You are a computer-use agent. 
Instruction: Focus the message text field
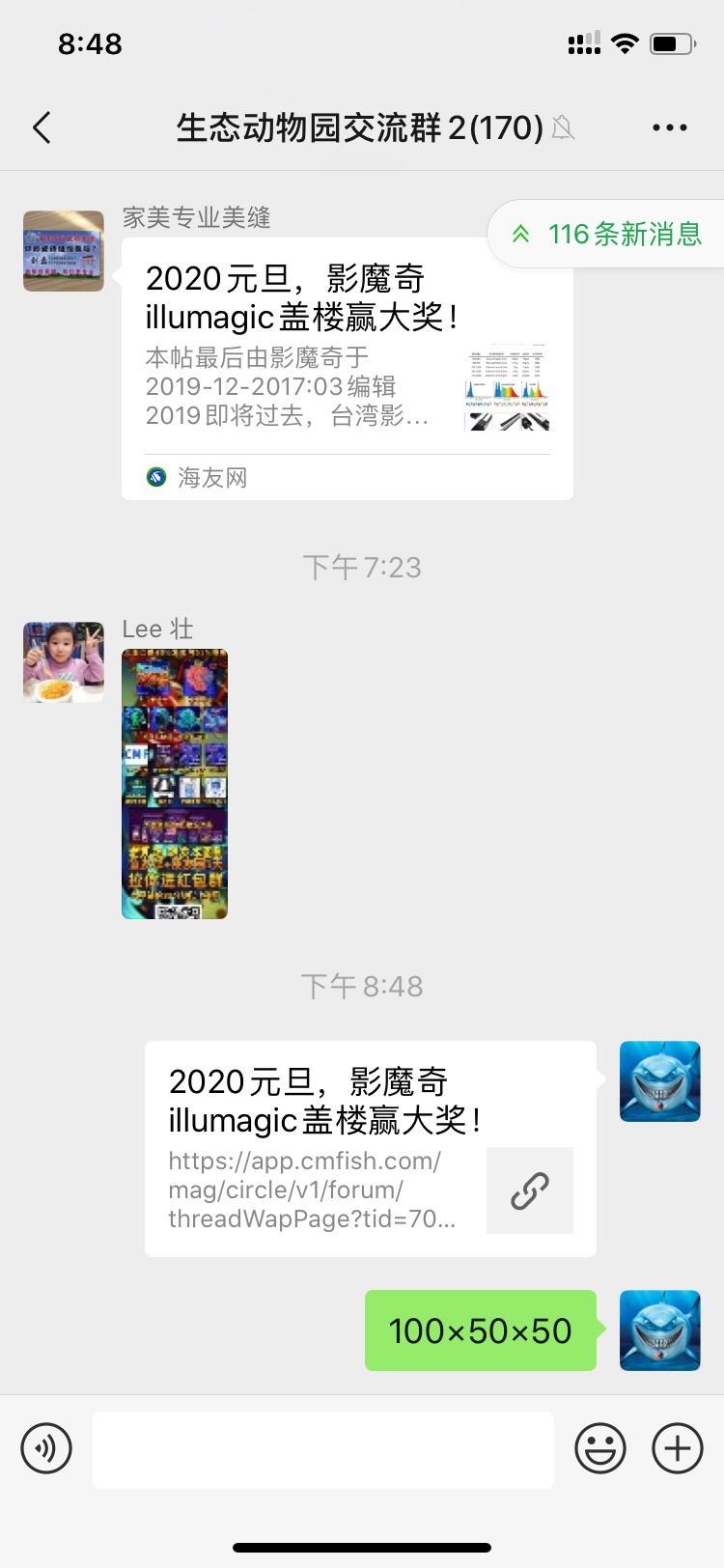pyautogui.click(x=323, y=1449)
